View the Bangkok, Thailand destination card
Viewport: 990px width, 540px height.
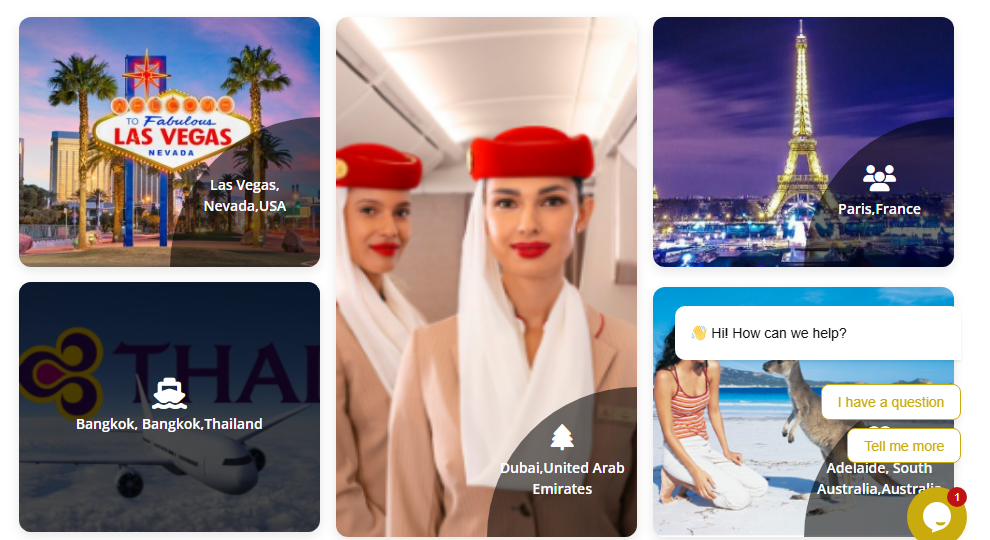pyautogui.click(x=169, y=407)
